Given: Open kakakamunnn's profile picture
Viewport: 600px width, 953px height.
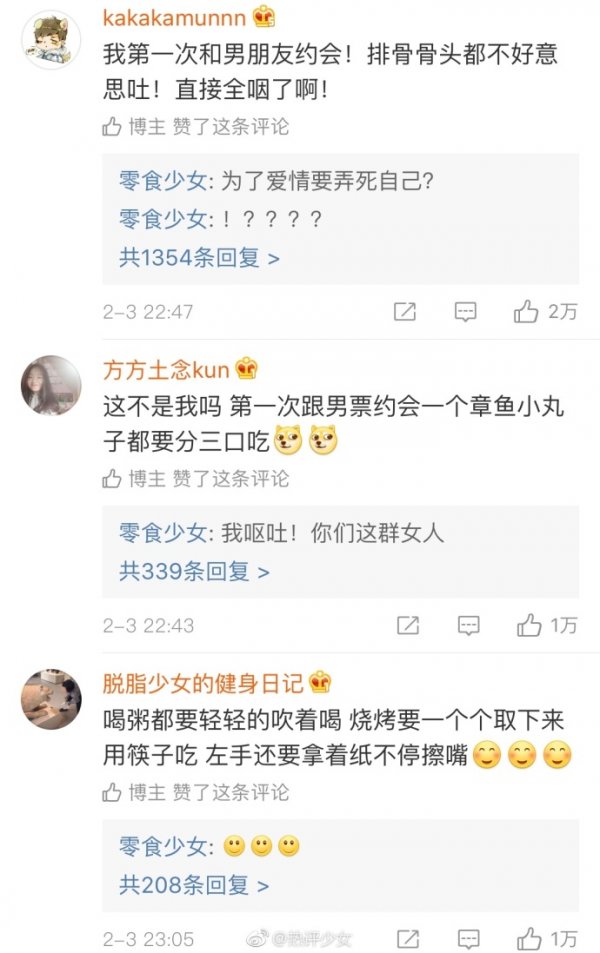Looking at the screenshot, I should [51, 40].
